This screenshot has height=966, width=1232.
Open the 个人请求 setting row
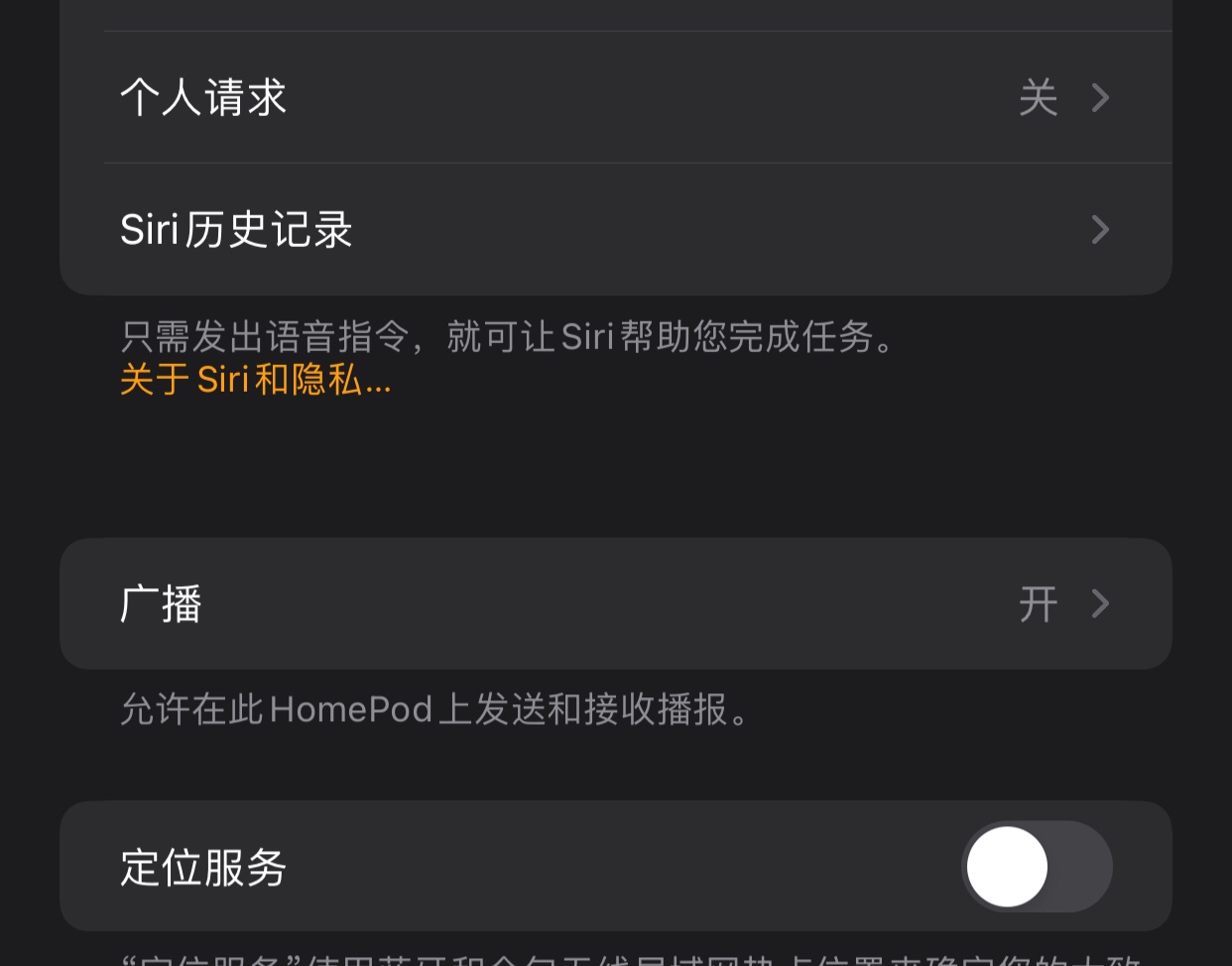point(616,97)
